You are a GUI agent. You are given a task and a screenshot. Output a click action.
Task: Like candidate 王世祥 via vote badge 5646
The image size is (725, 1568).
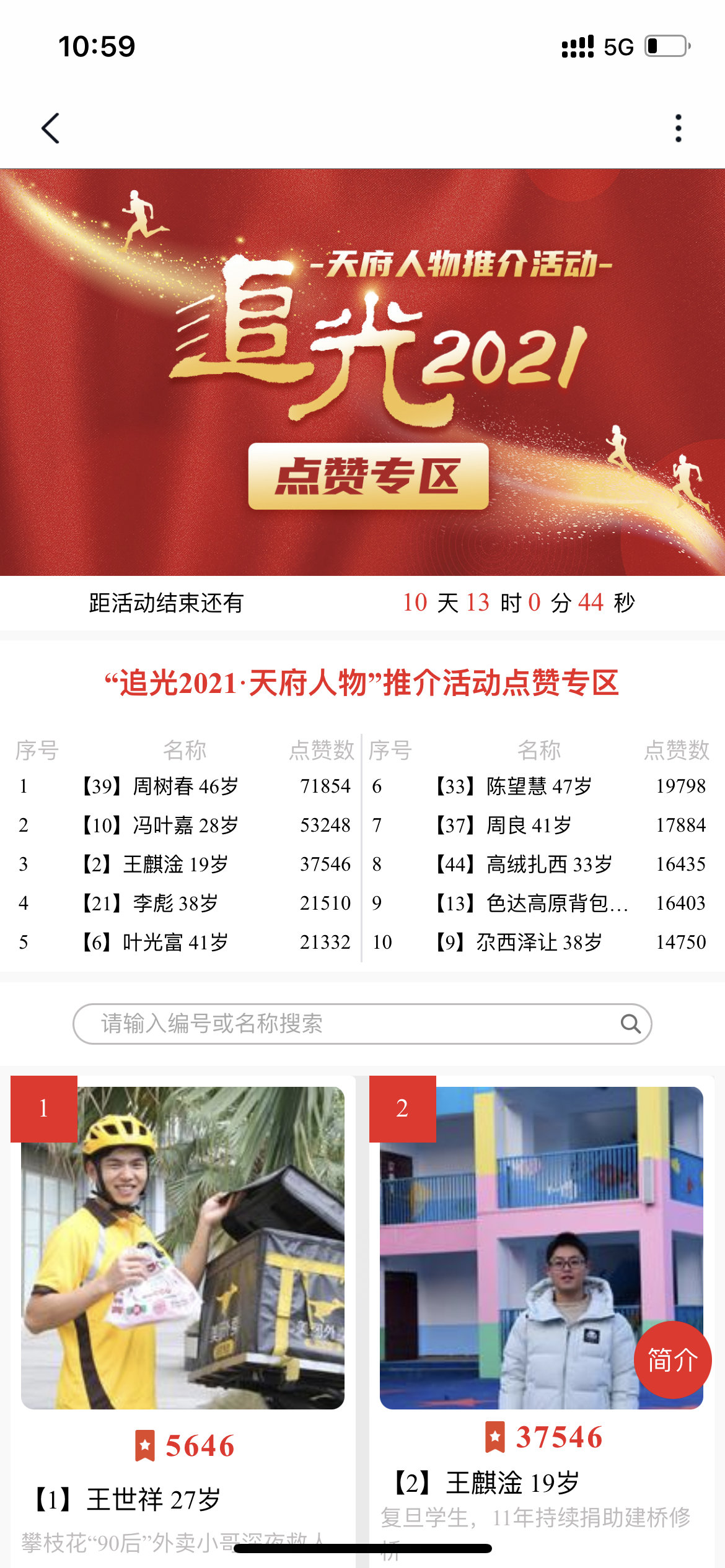tap(185, 1446)
